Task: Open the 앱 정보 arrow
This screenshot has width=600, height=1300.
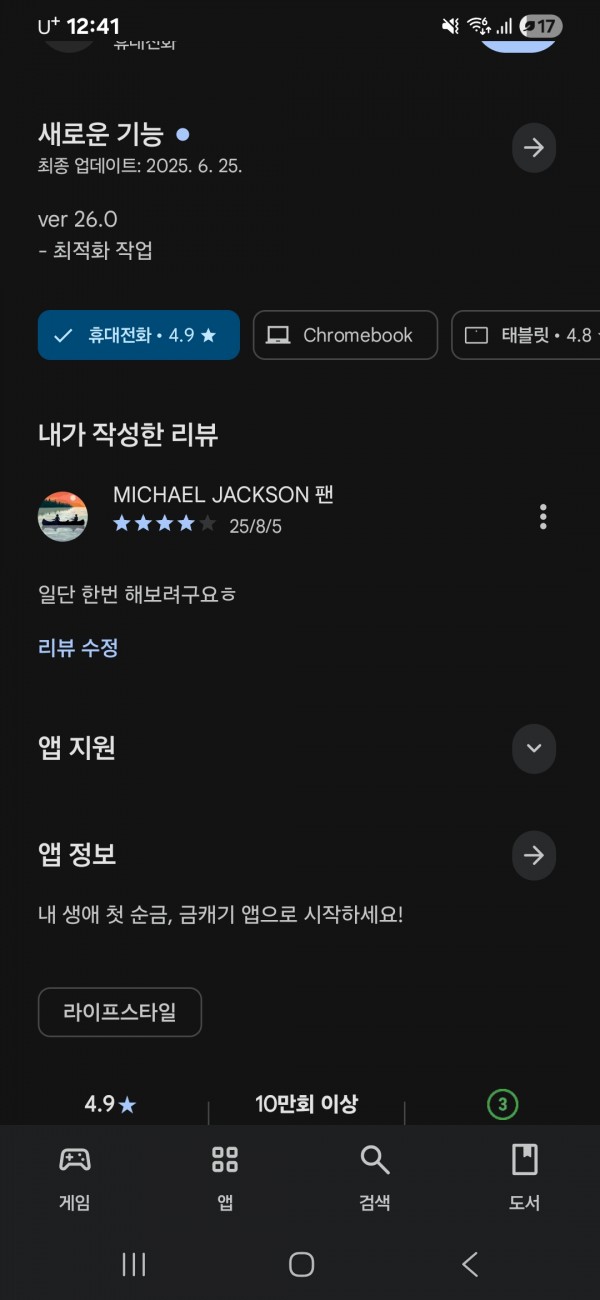Action: tap(534, 855)
